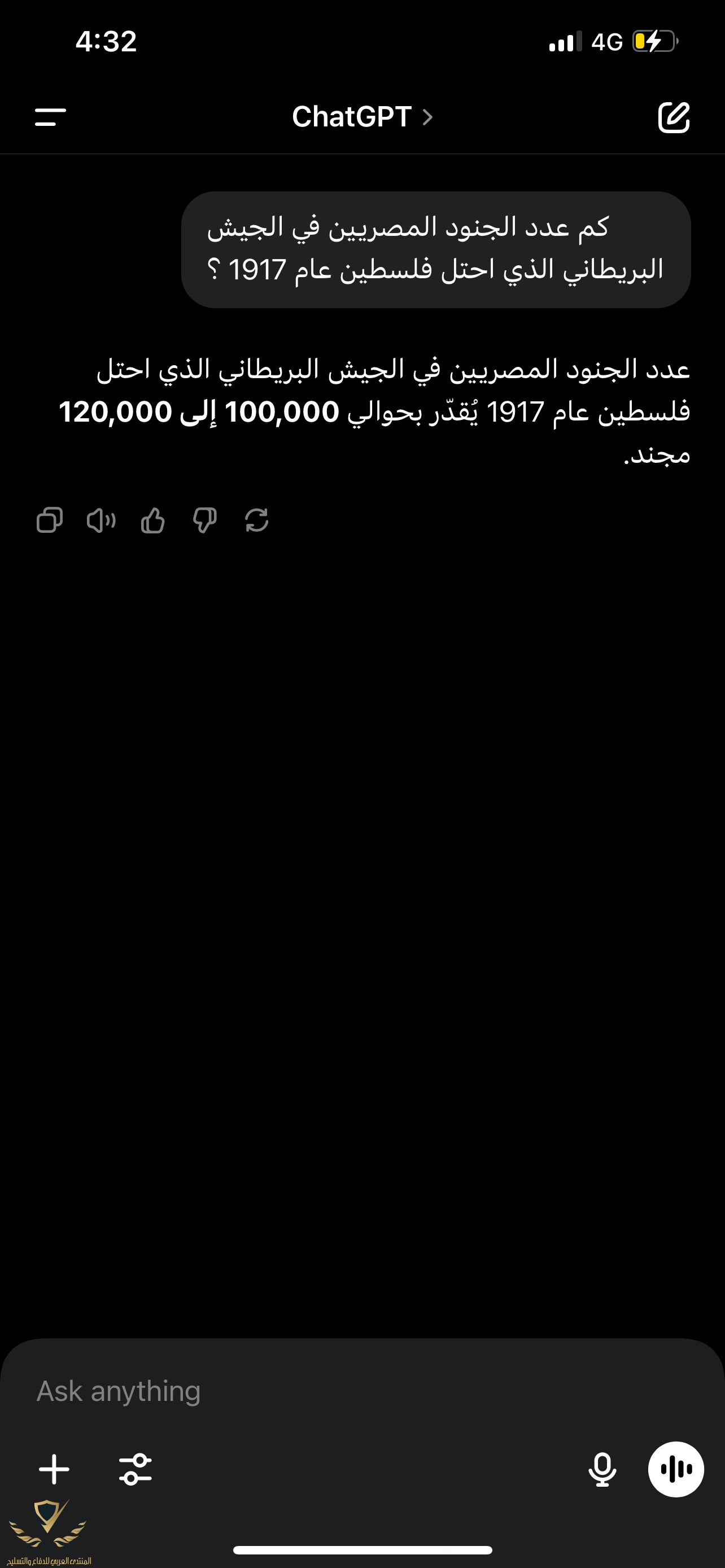Add an attachment with the plus button
This screenshot has width=725, height=1568.
point(54,1469)
